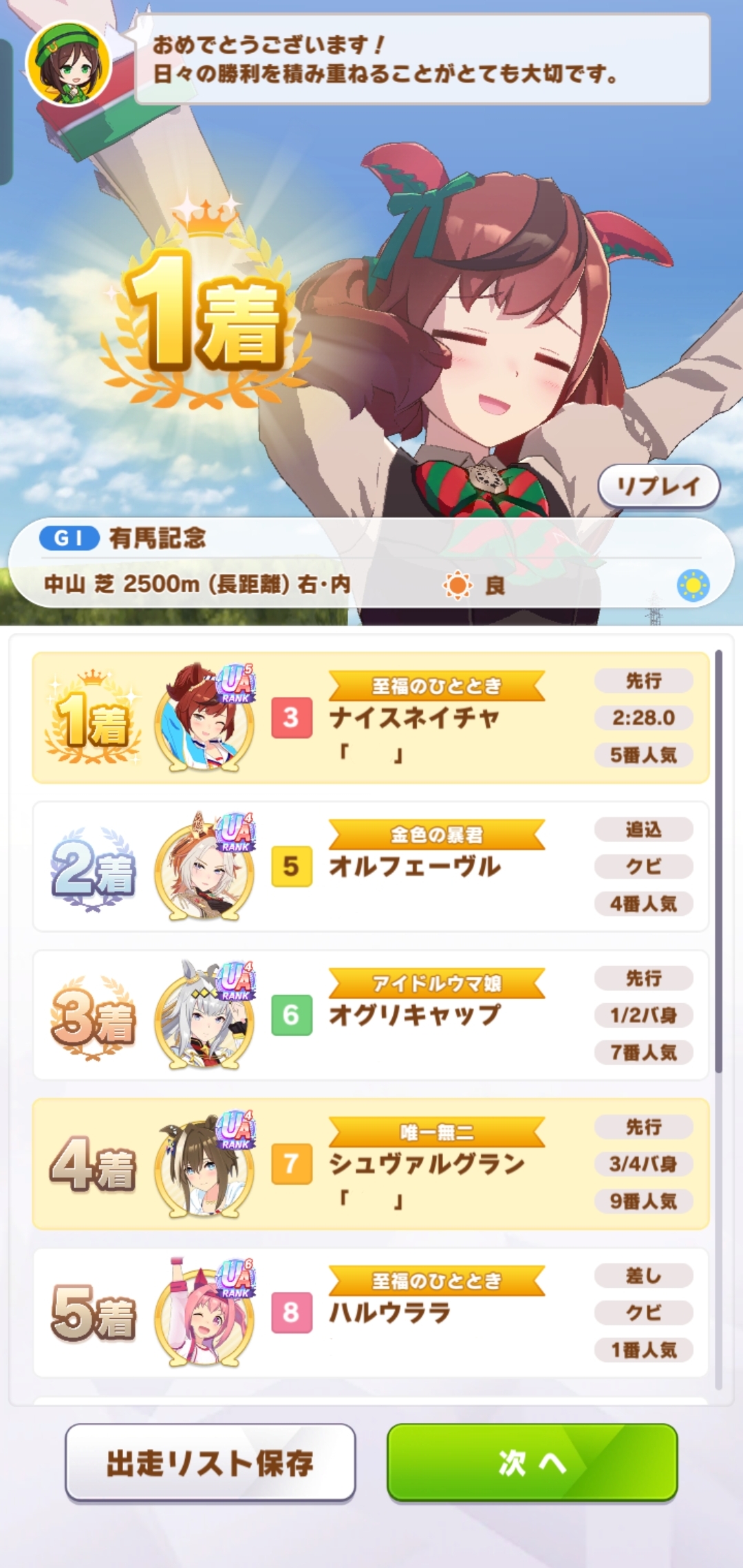Select オルフェーヴル's second place row
Screen dimensions: 743x1568
click(370, 866)
